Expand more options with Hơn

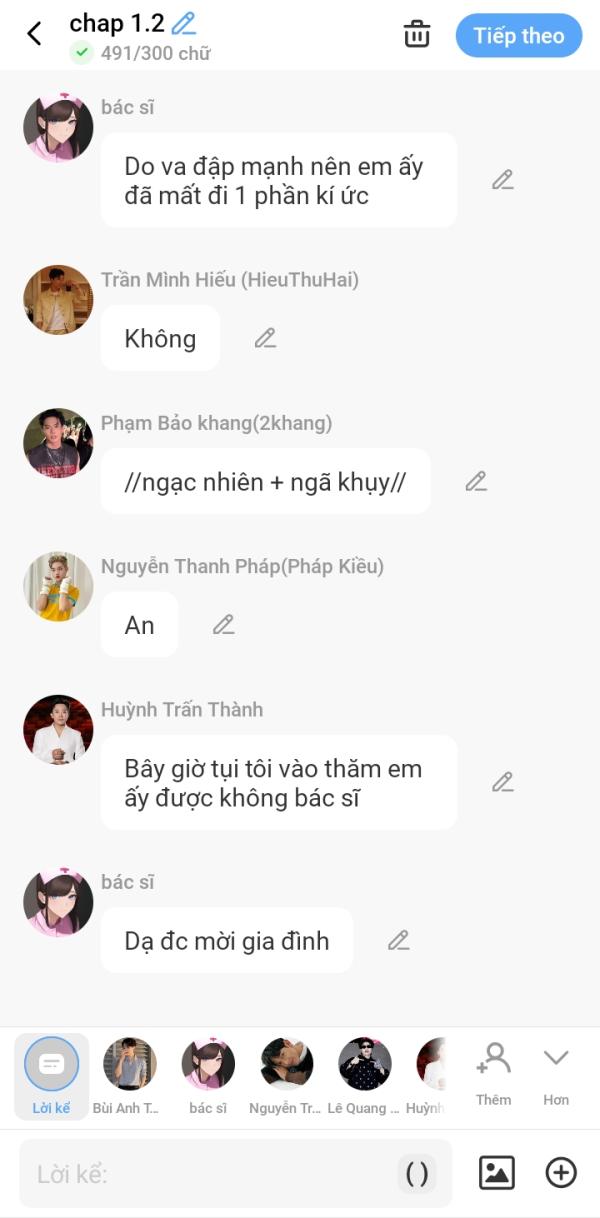pyautogui.click(x=556, y=1075)
